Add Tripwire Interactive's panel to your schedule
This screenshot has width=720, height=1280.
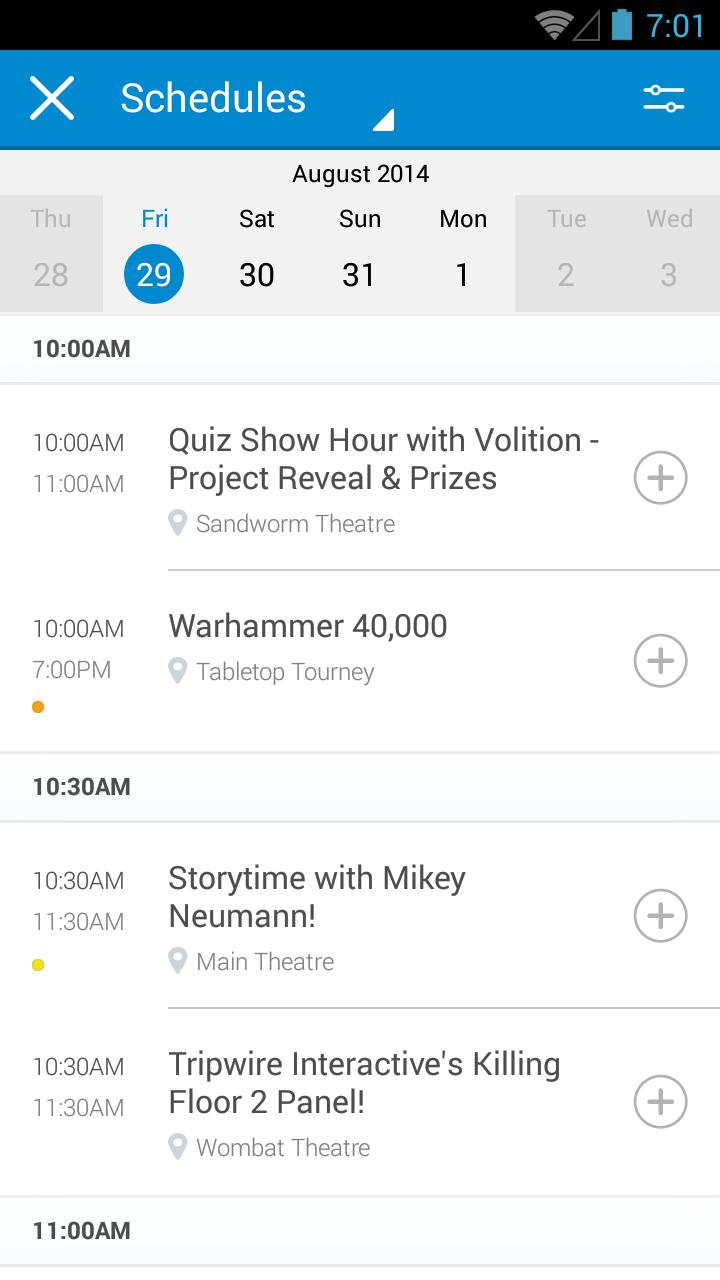pyautogui.click(x=659, y=1101)
